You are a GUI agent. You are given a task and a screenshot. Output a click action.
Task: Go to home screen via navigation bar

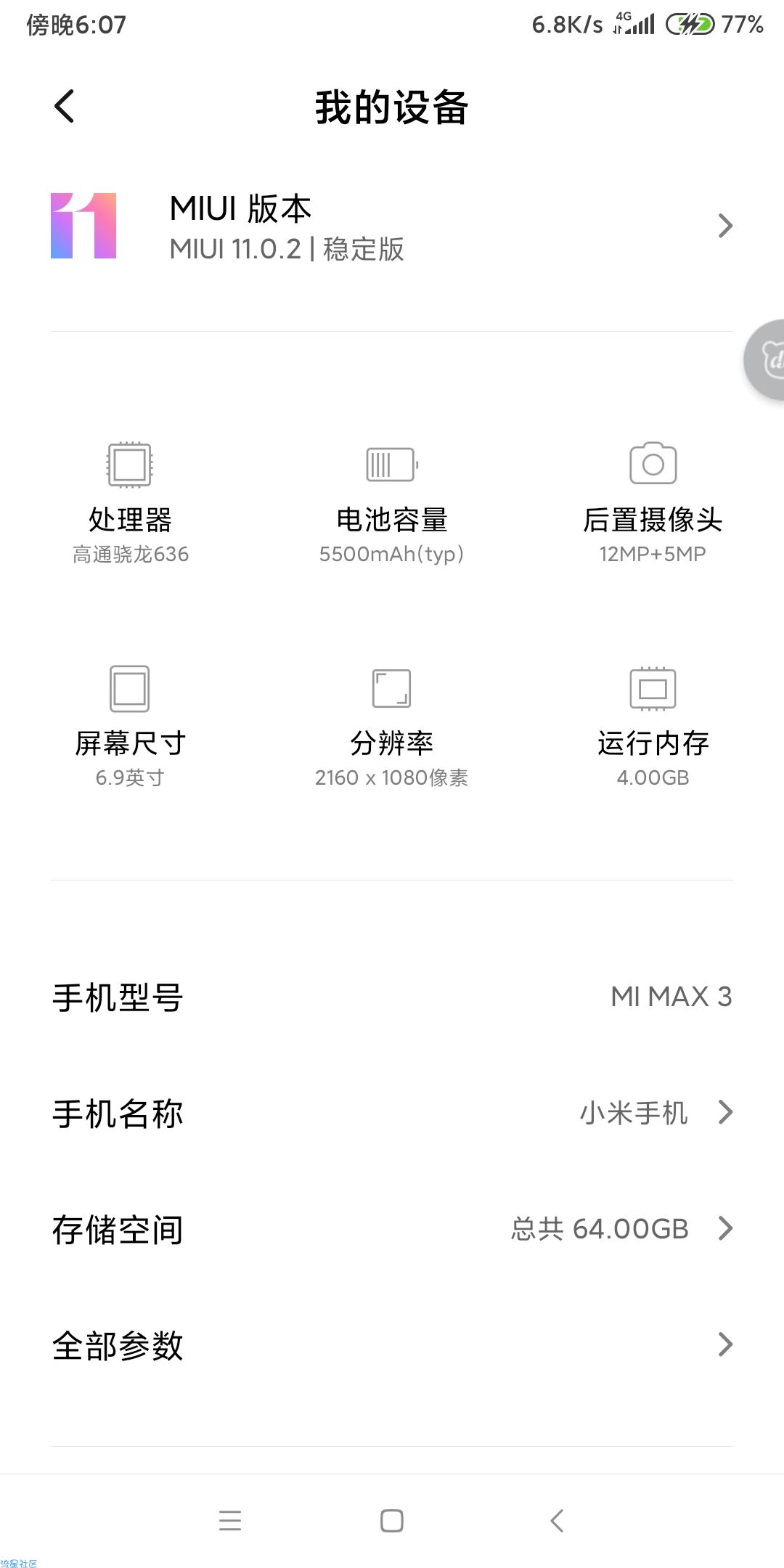[392, 1520]
